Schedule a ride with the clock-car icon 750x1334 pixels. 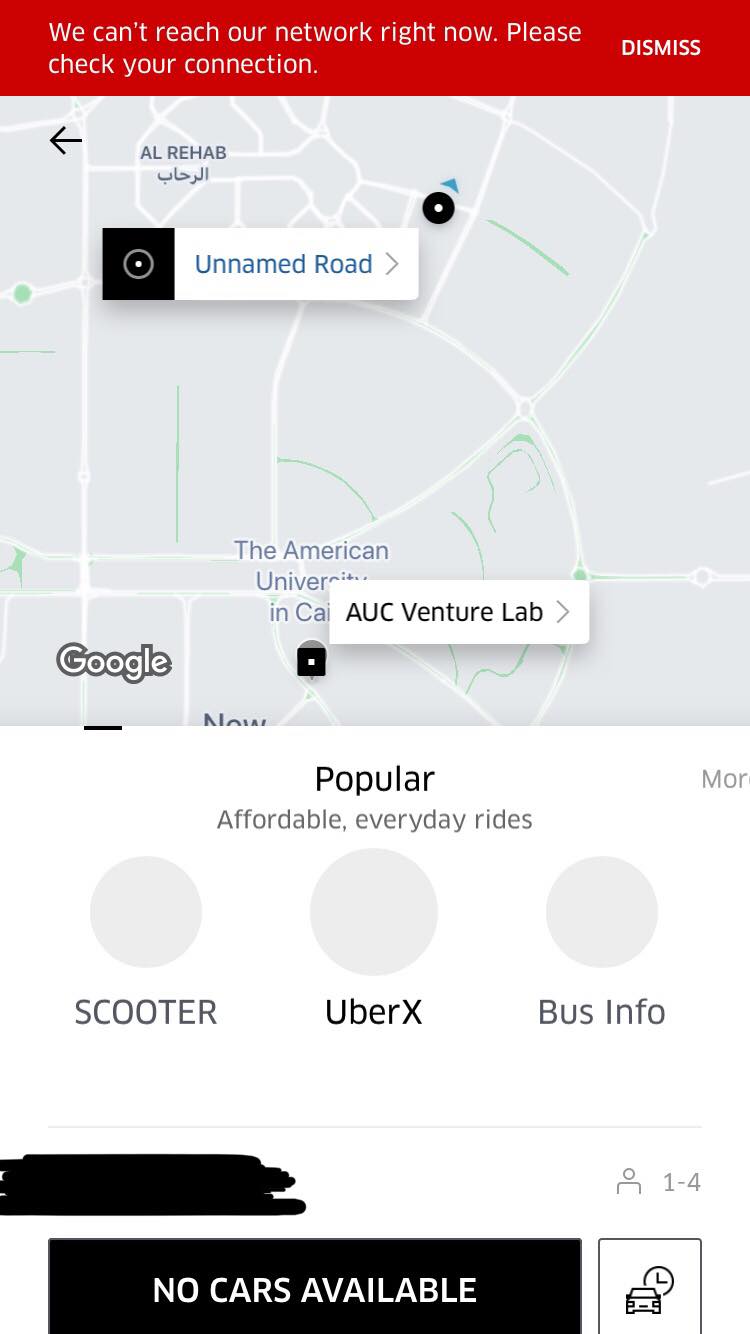click(650, 1286)
